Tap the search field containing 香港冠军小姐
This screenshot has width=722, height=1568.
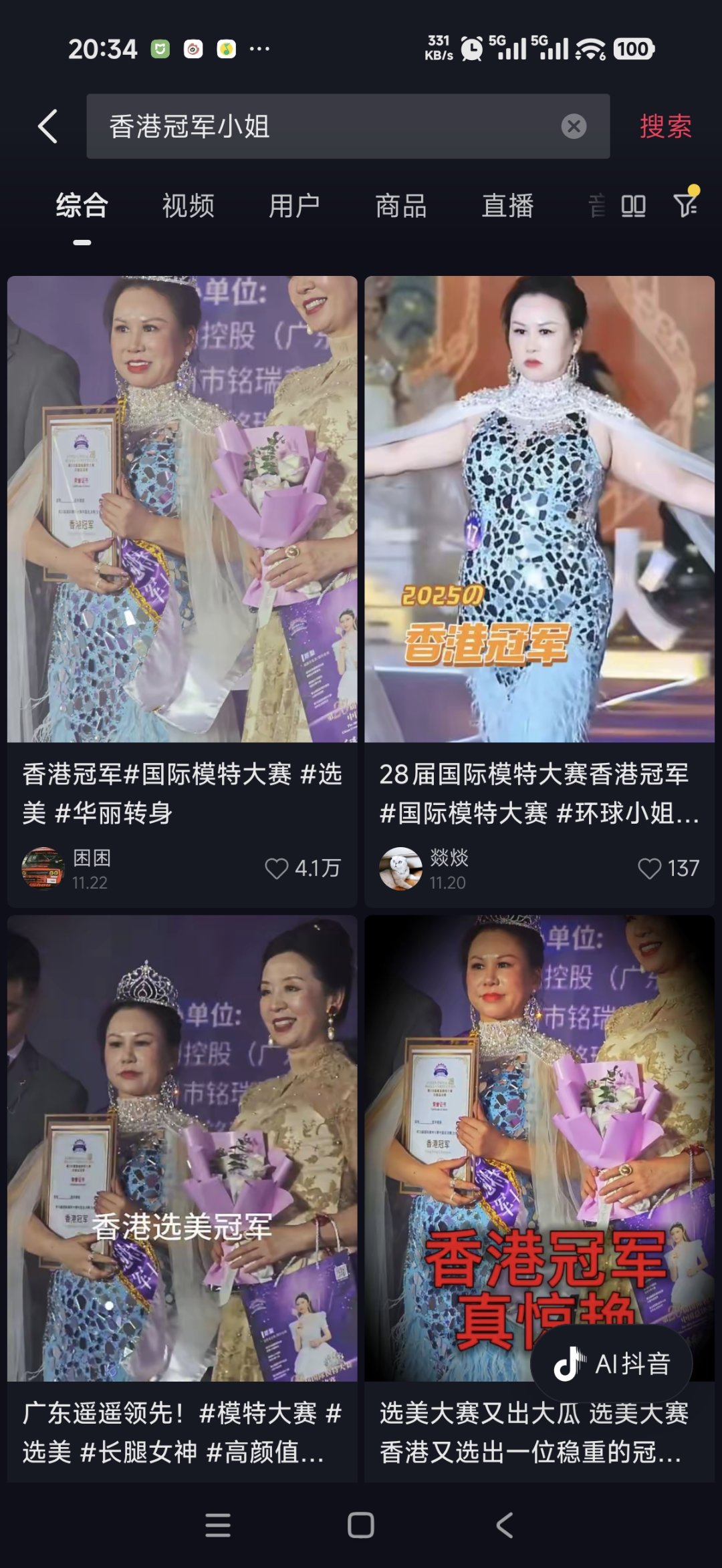[x=321, y=126]
